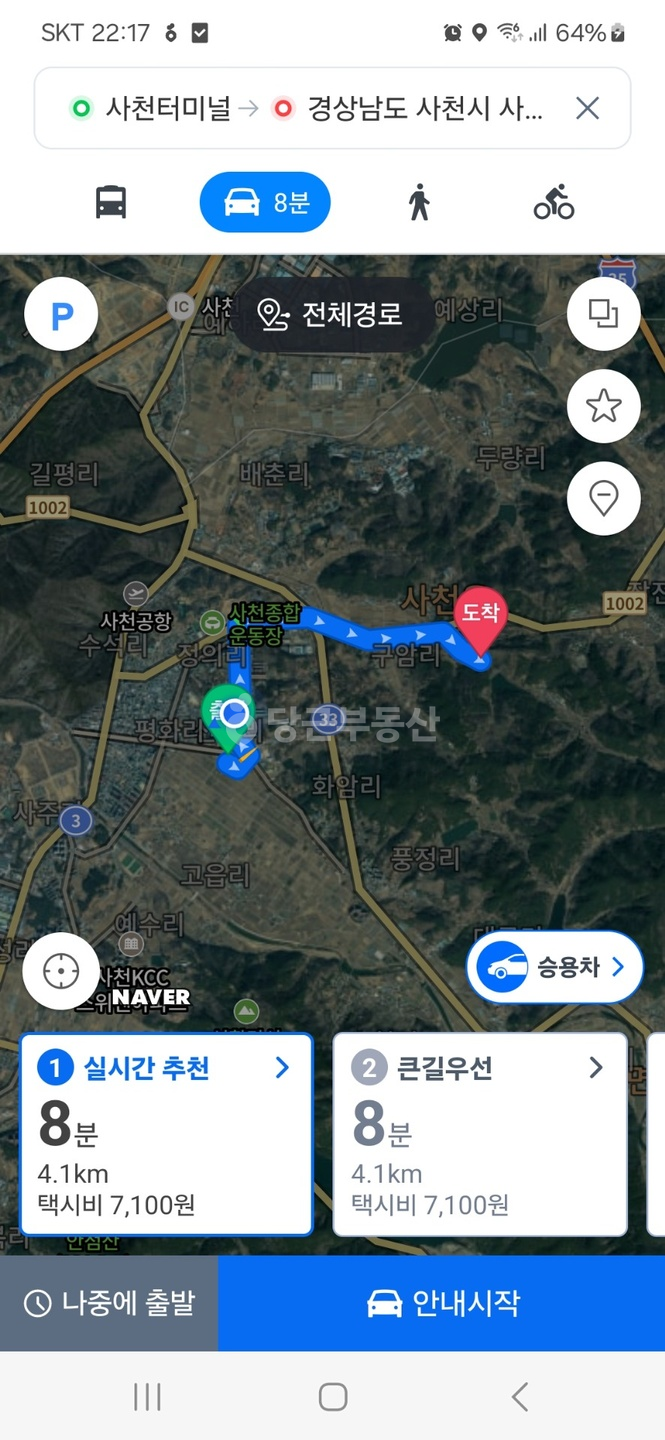Tap 나중에 출발 to depart later

(x=109, y=1303)
